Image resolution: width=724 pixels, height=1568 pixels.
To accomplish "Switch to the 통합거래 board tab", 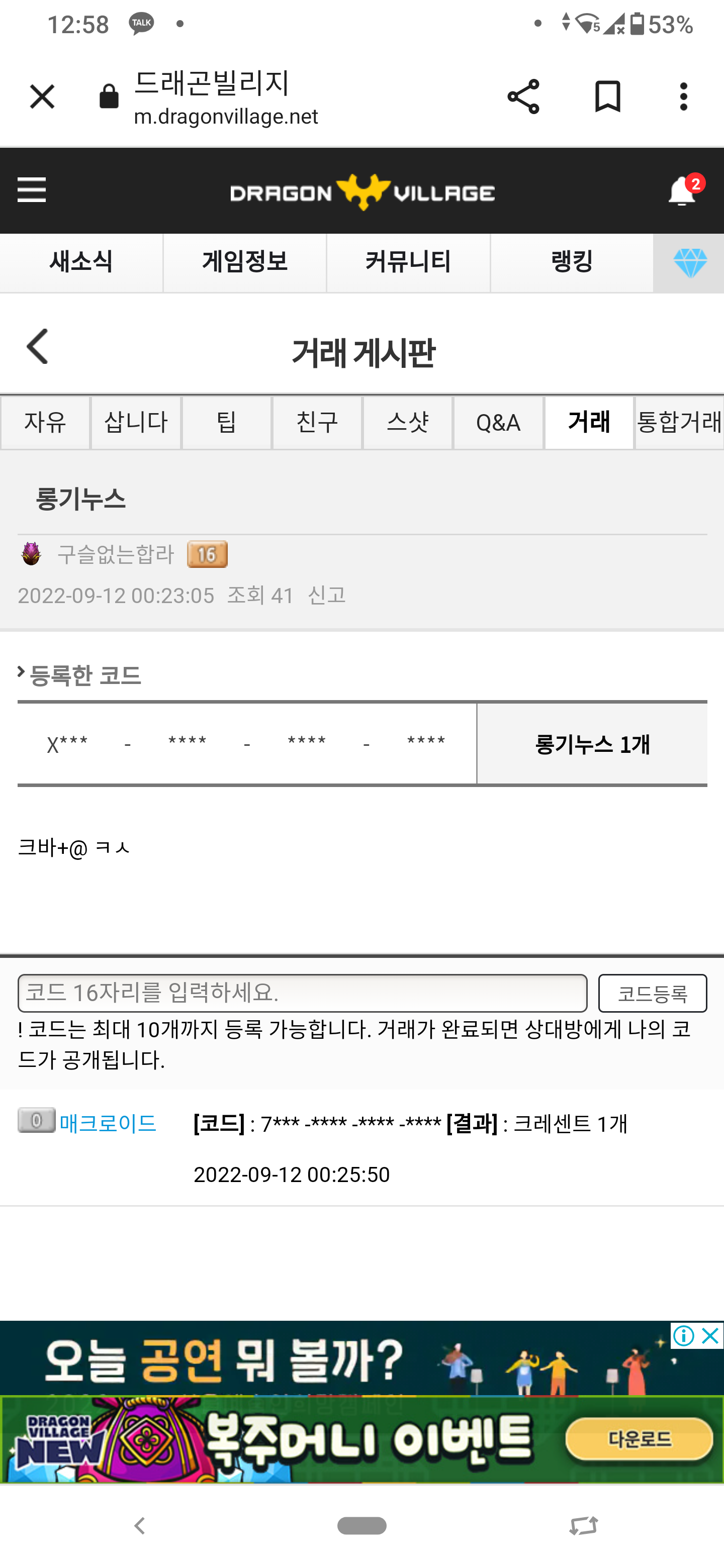I will coord(679,423).
